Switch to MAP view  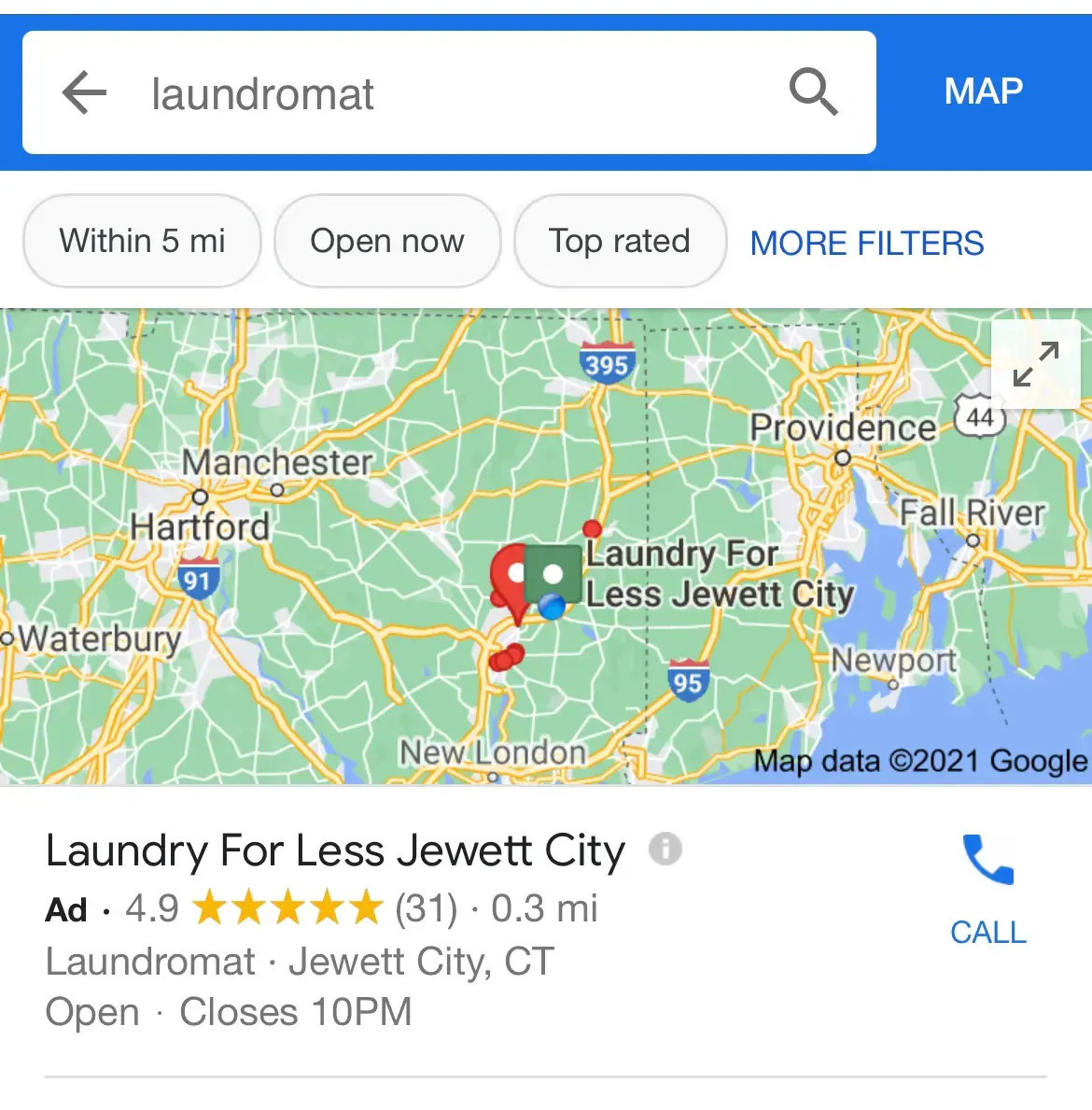pos(983,91)
